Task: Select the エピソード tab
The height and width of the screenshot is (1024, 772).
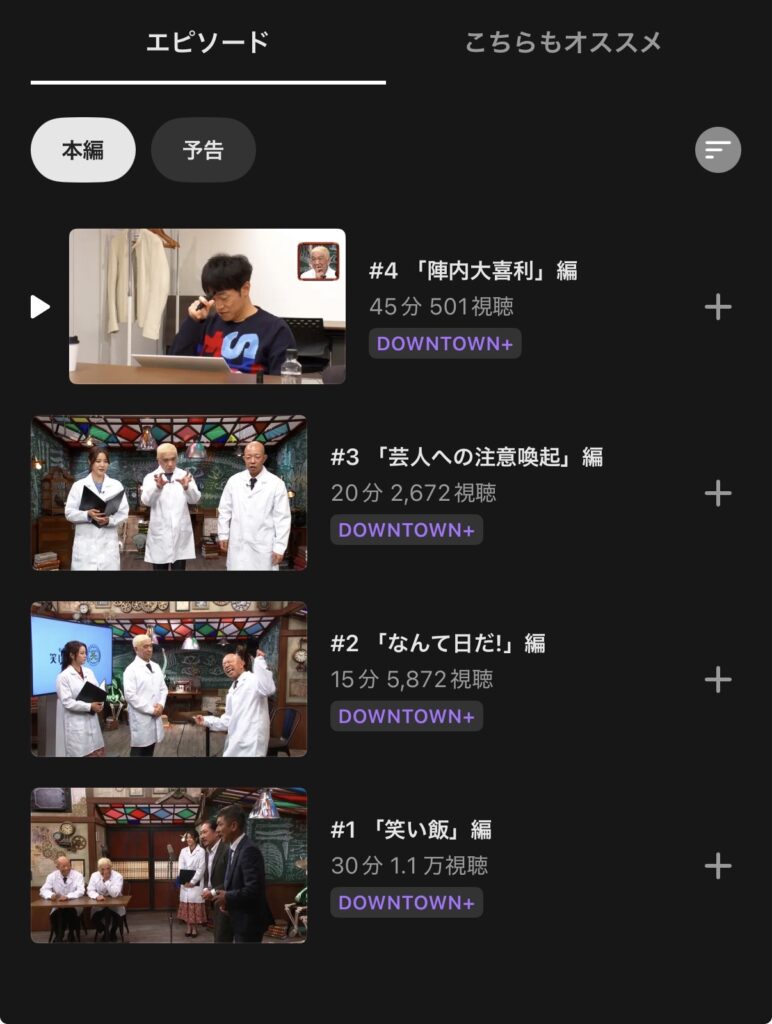Action: [x=208, y=44]
